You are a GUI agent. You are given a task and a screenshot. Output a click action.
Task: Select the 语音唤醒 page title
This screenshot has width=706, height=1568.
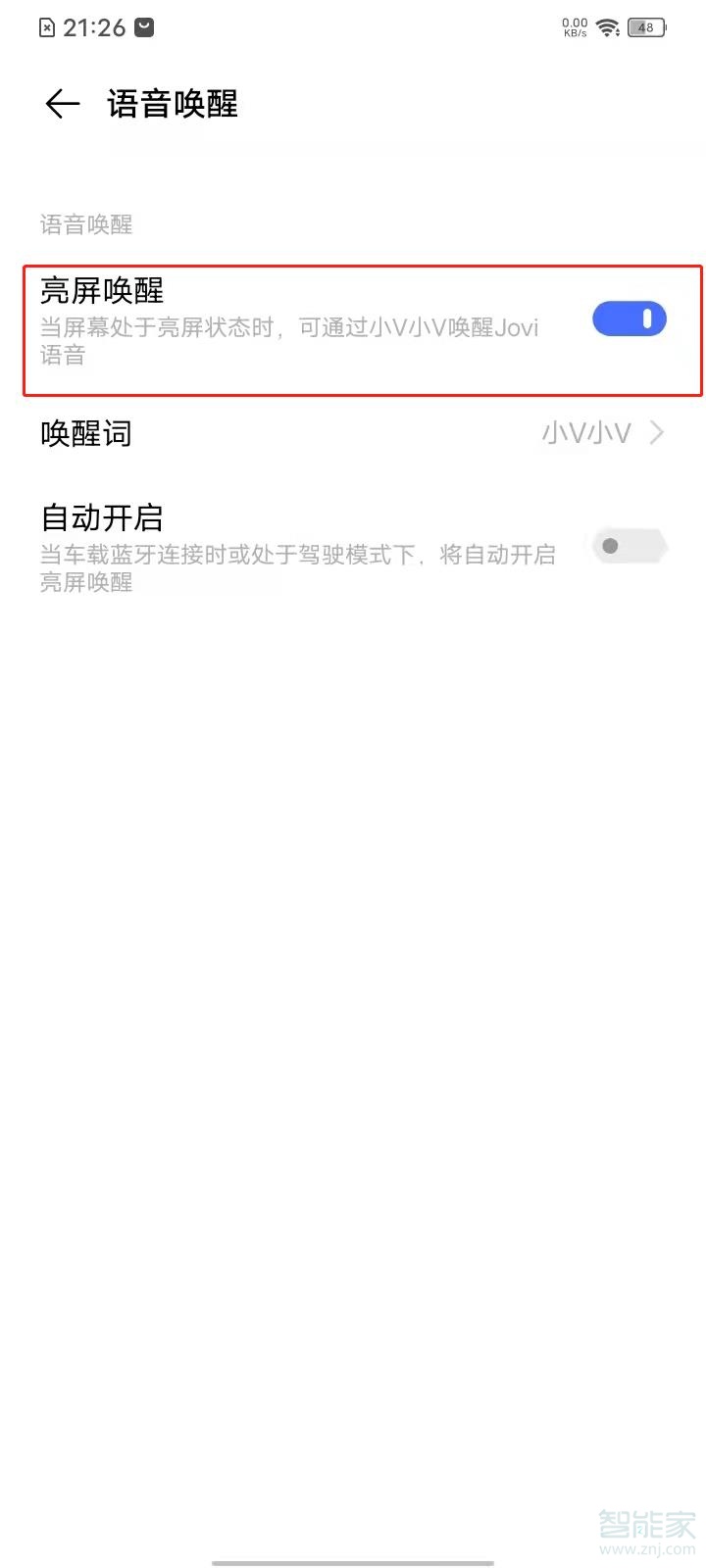(x=173, y=104)
